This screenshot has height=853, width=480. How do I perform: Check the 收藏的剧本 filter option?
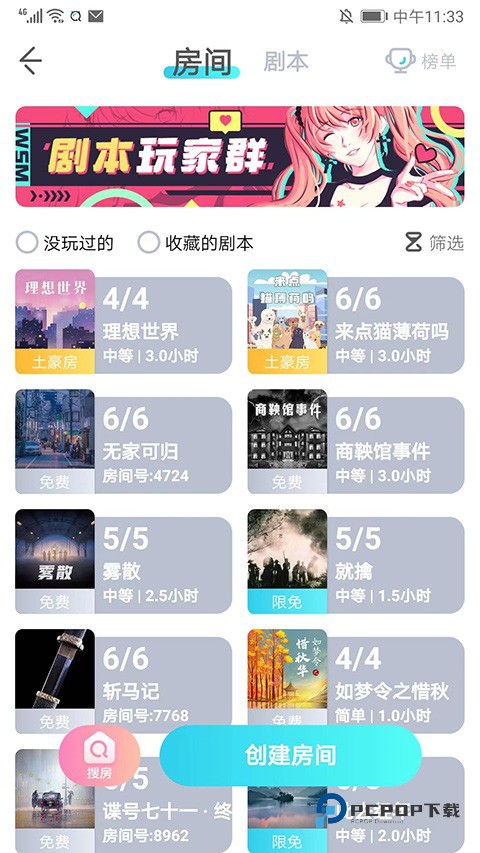tap(195, 243)
